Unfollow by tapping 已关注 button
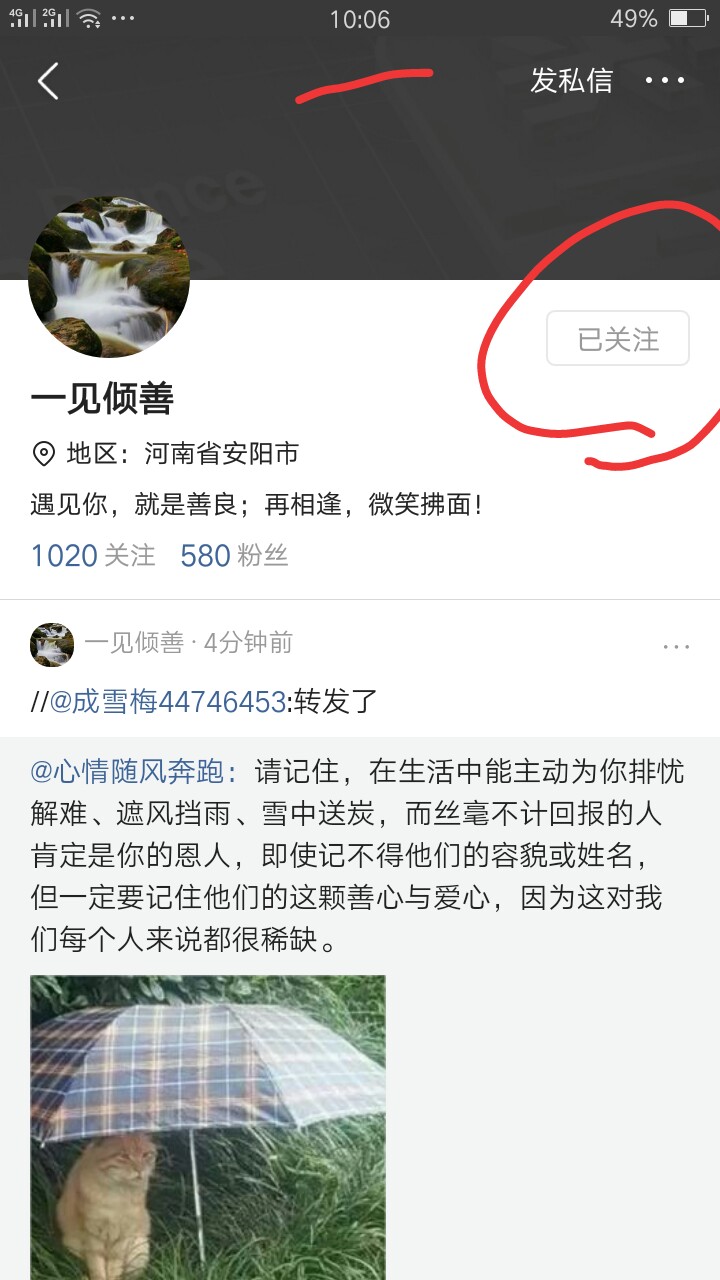 tap(617, 339)
